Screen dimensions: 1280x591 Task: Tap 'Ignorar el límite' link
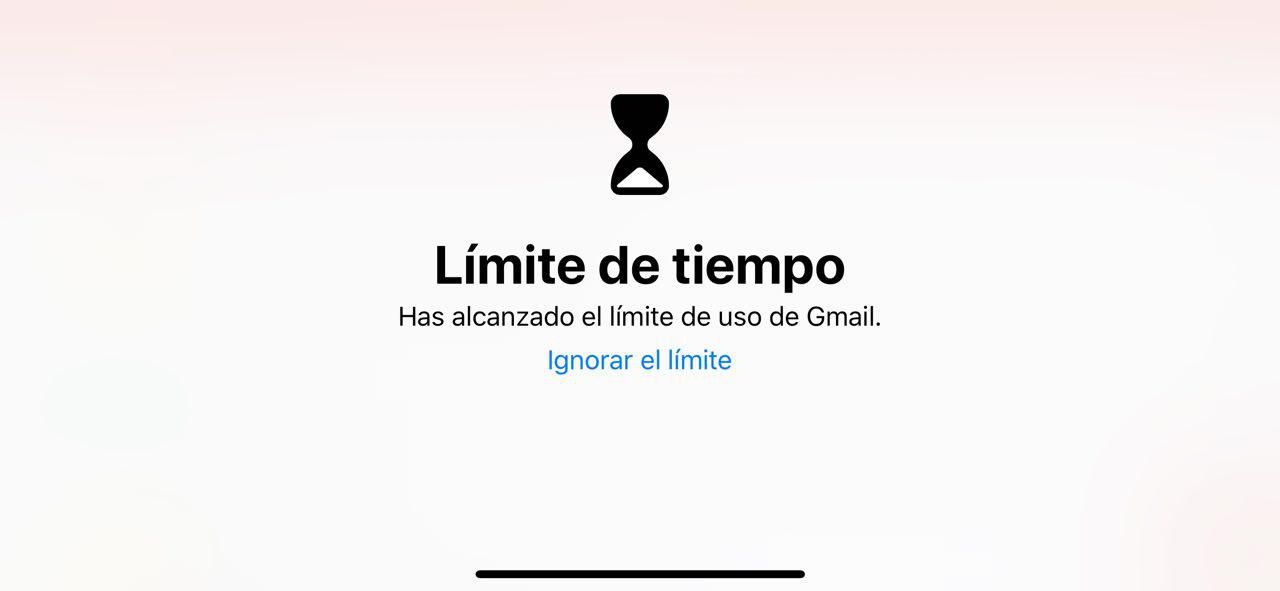pos(639,360)
